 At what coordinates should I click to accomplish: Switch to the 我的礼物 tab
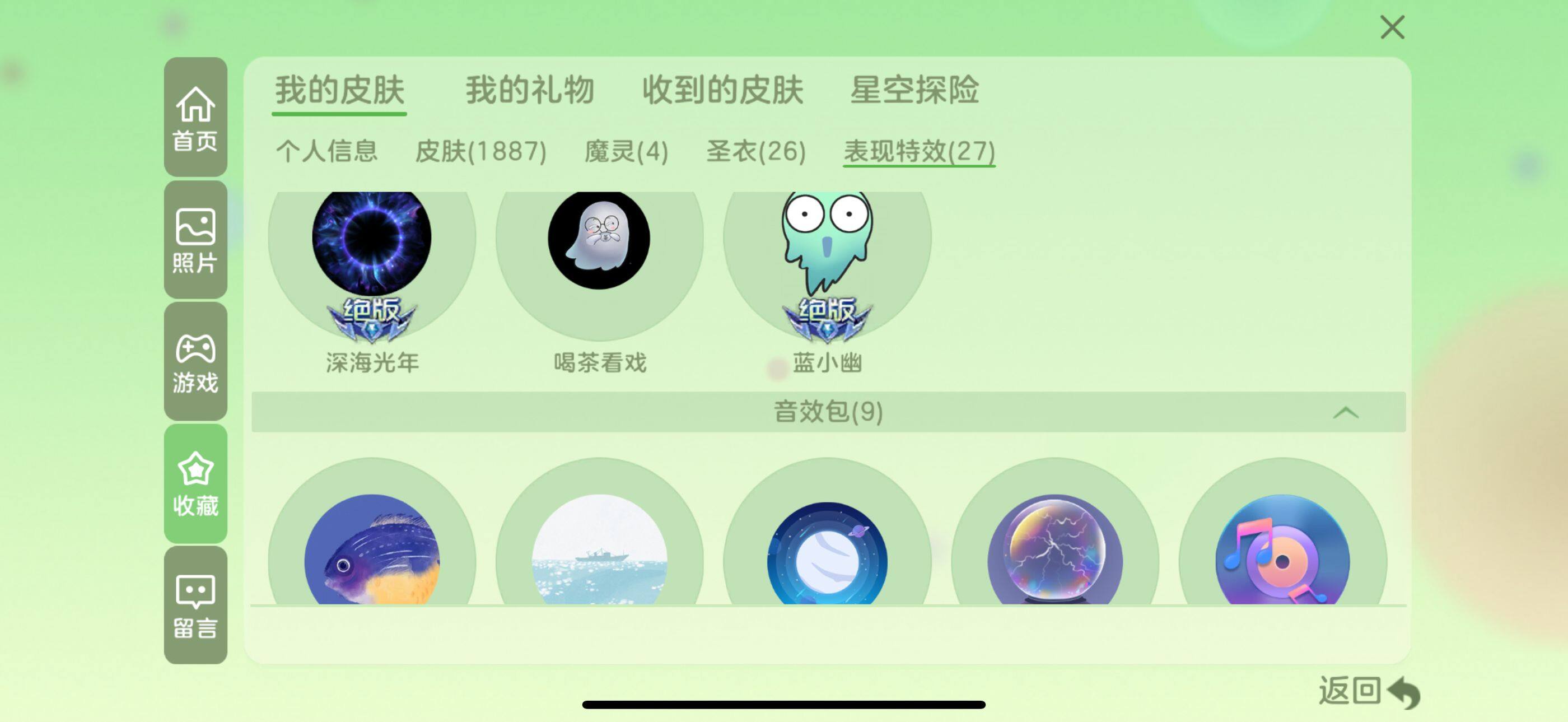pyautogui.click(x=529, y=90)
